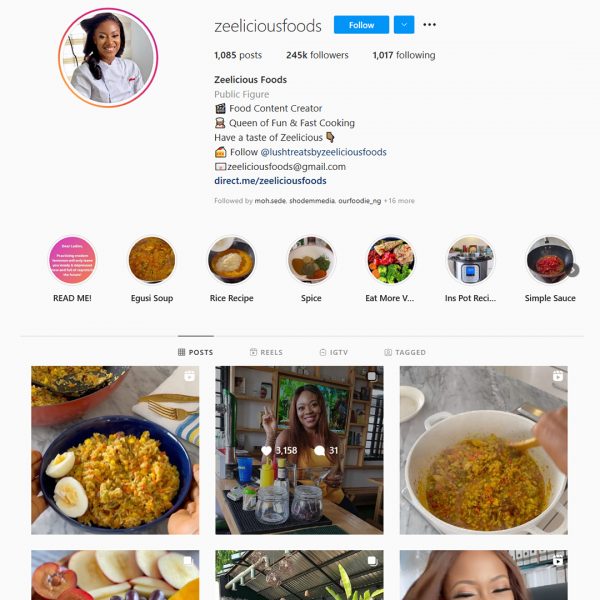This screenshot has height=600, width=600.
Task: Open the three-dot options menu
Action: pos(429,25)
